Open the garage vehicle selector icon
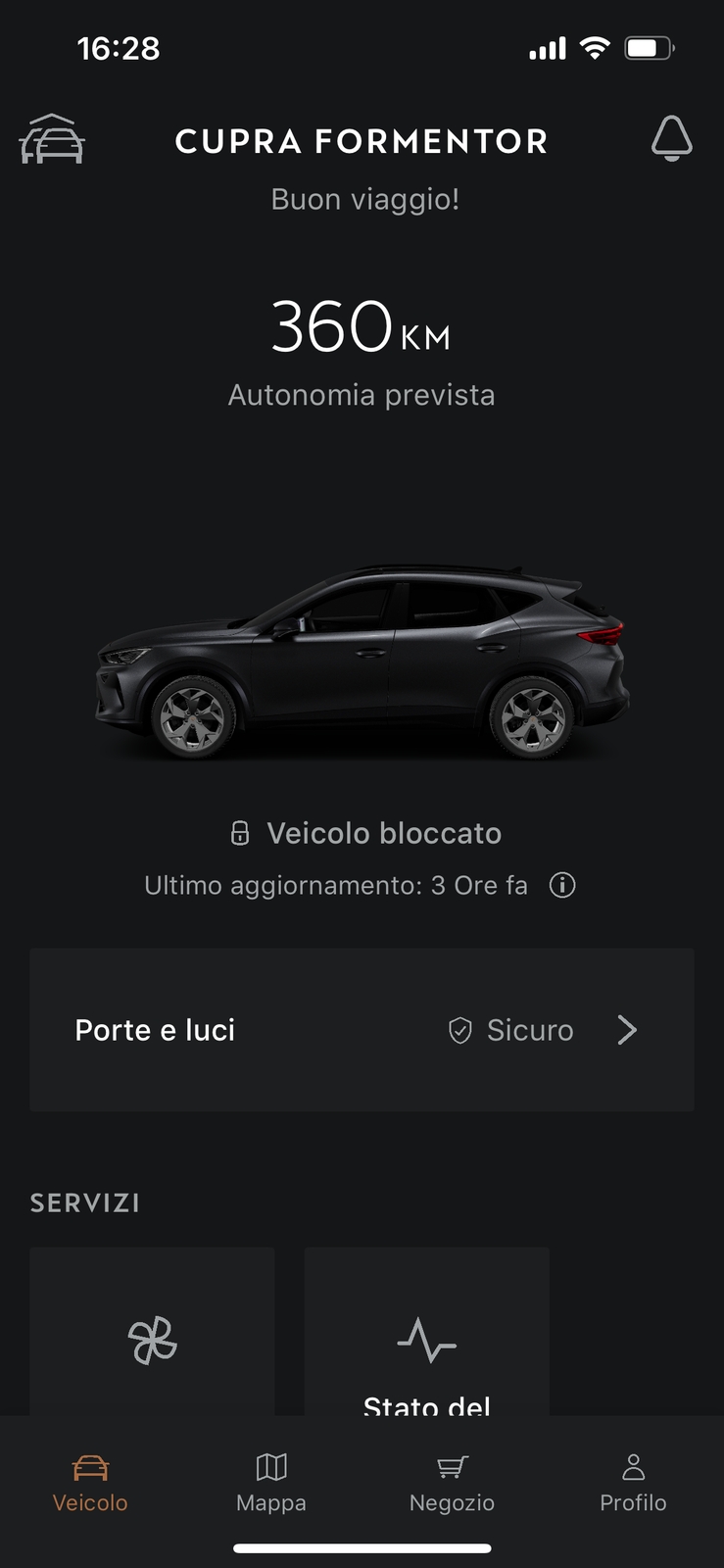 pos(52,139)
